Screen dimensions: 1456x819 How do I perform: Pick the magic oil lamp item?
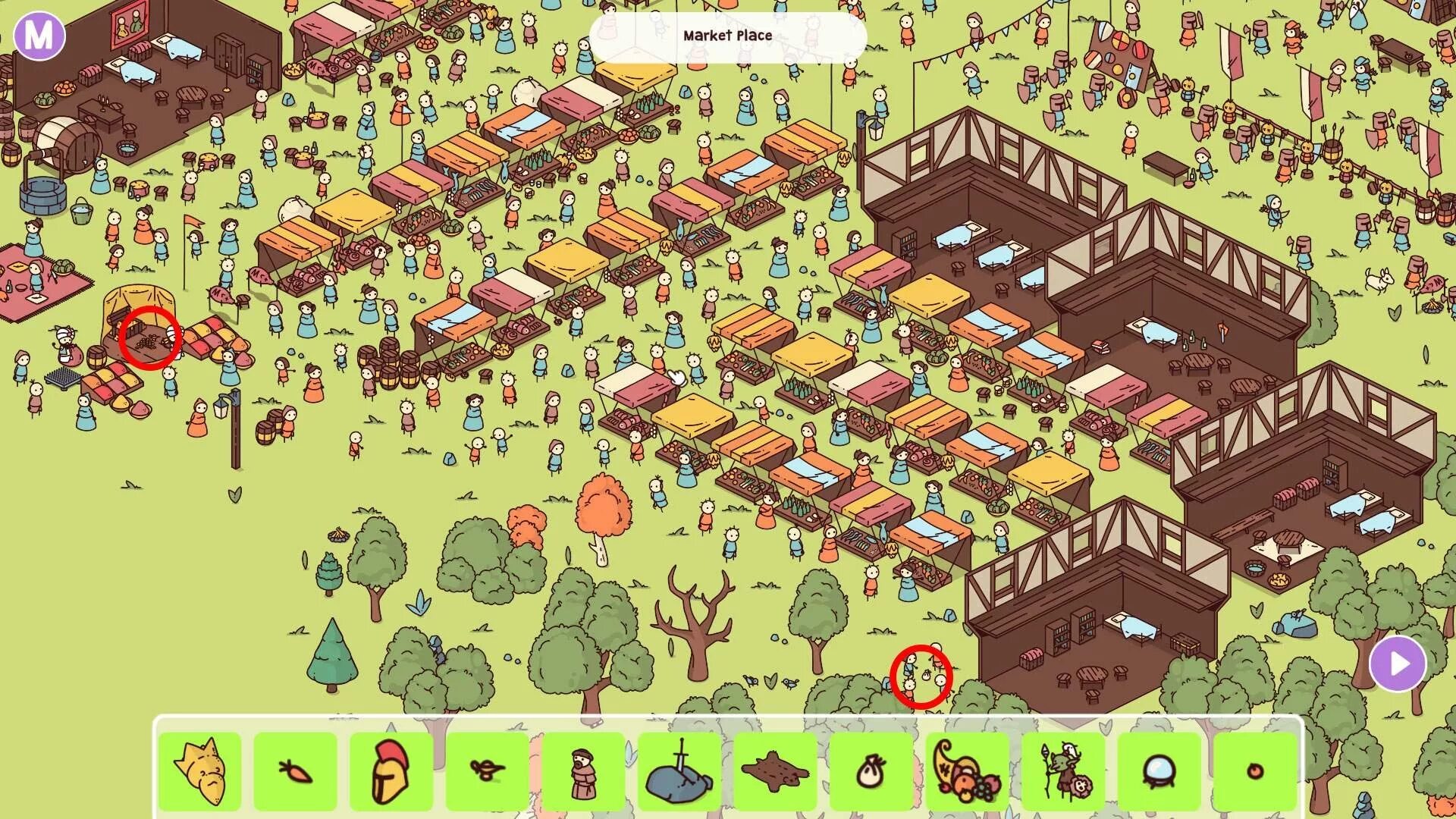[x=488, y=771]
